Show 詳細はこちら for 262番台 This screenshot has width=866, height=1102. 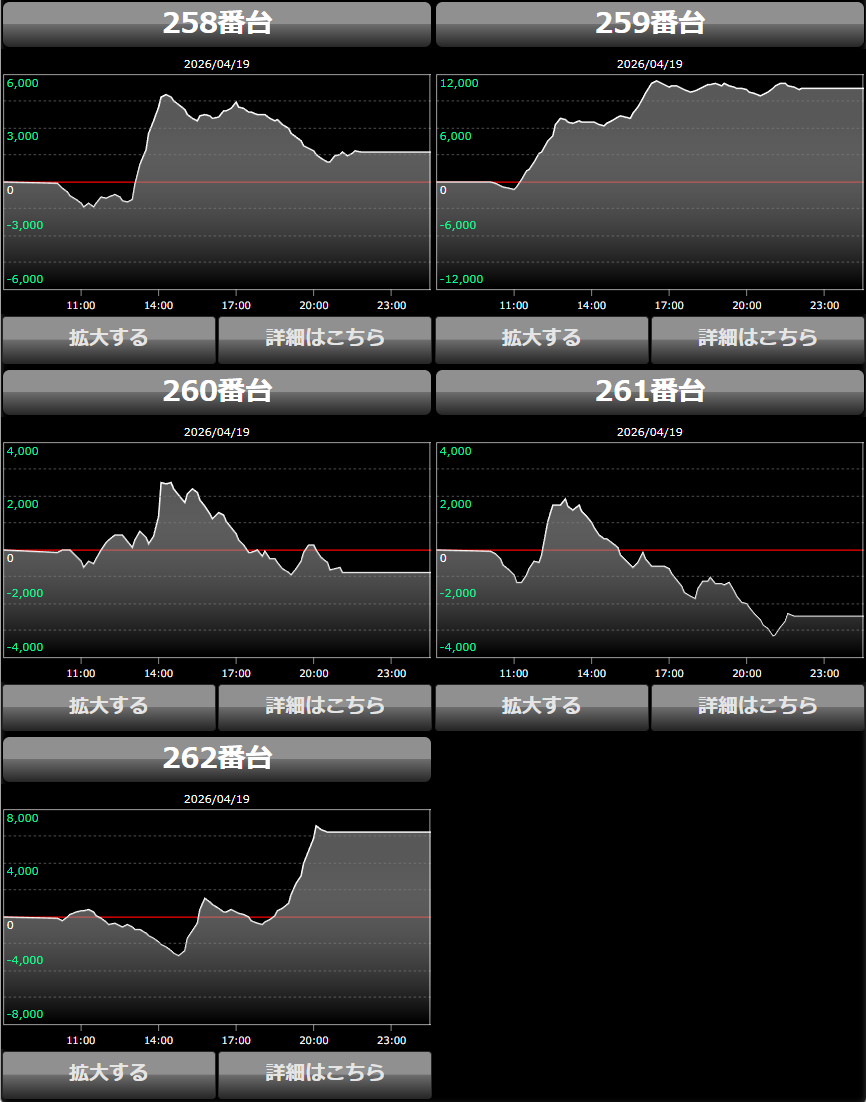point(325,1074)
